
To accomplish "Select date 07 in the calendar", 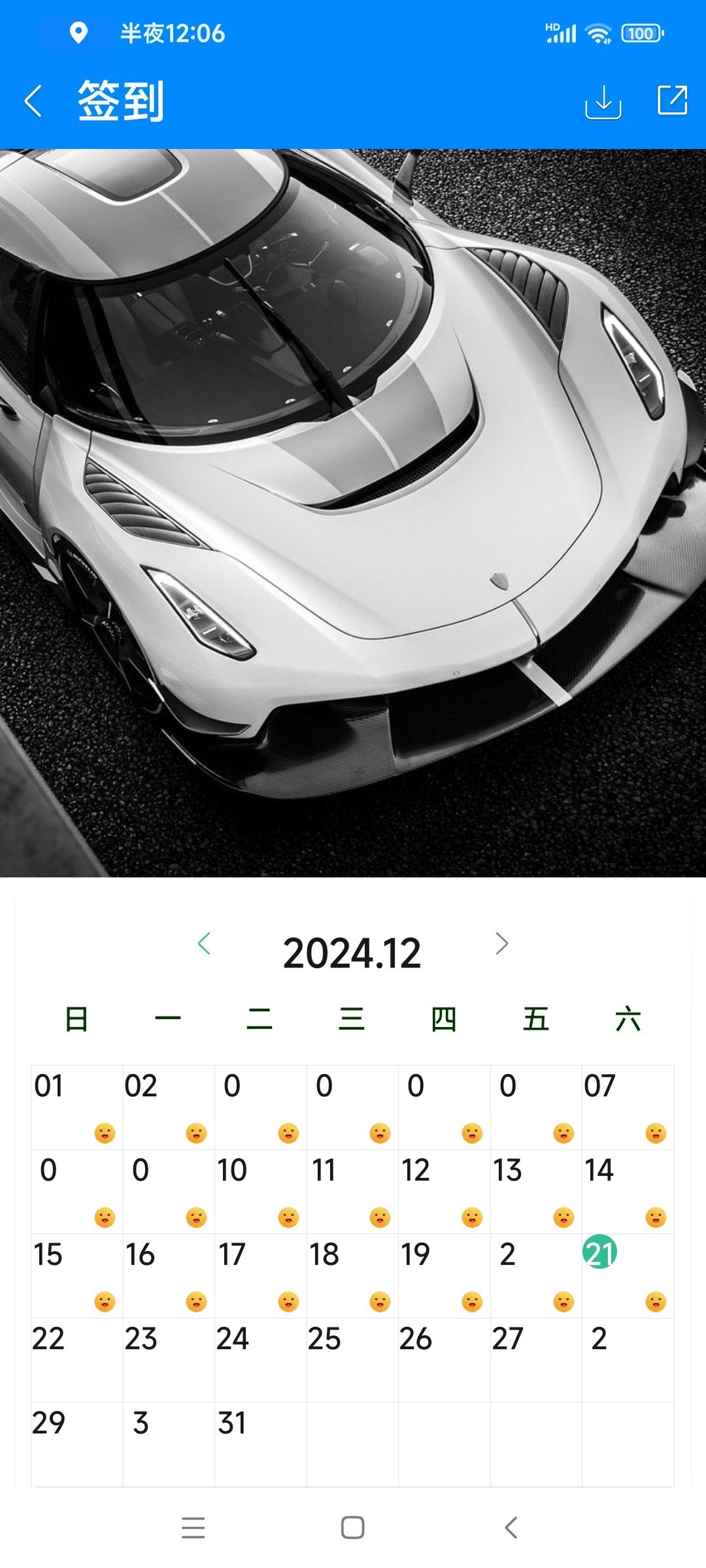I will tap(626, 1106).
